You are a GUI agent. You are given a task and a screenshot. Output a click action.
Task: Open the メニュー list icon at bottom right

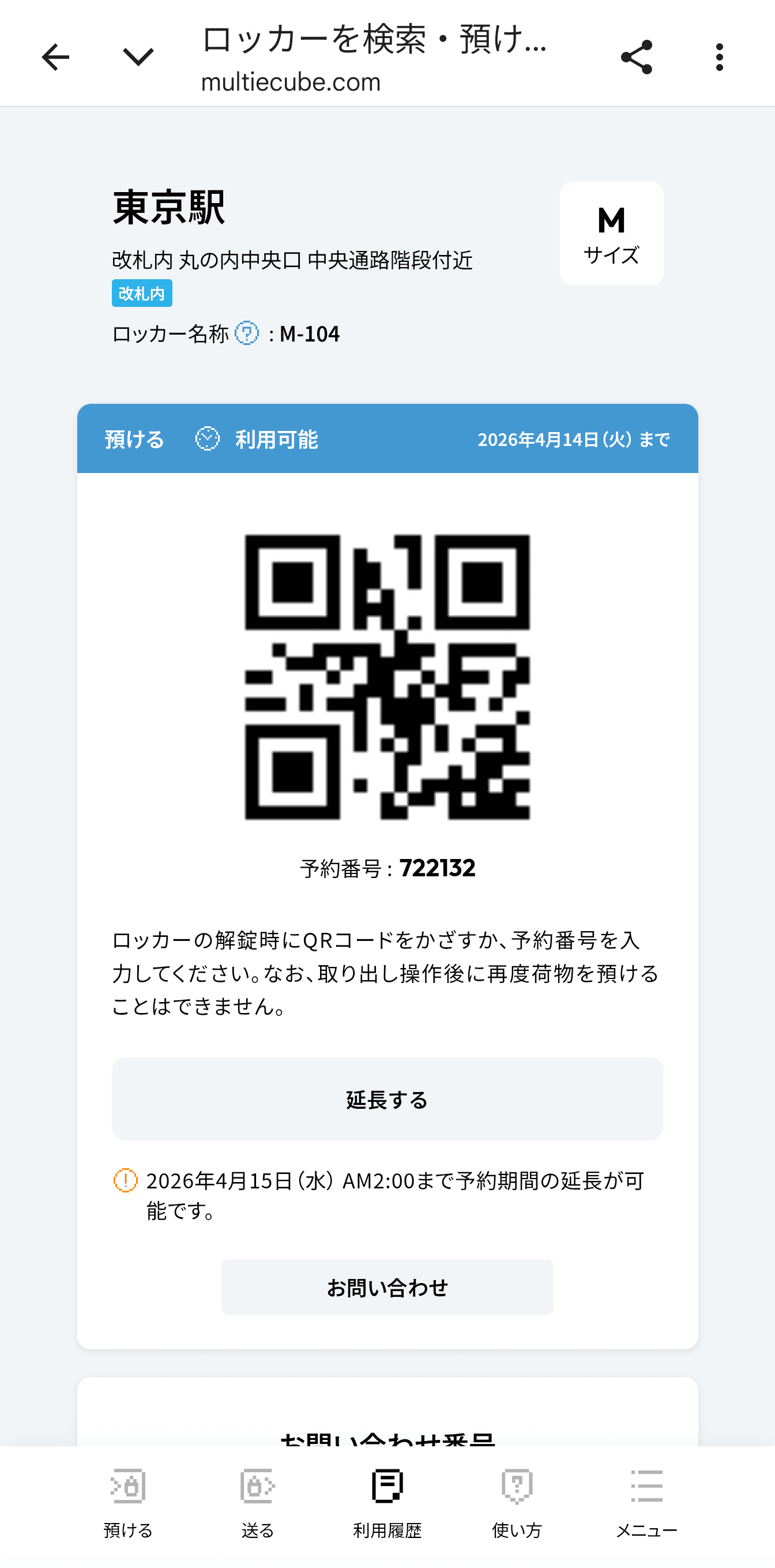pos(646,1486)
